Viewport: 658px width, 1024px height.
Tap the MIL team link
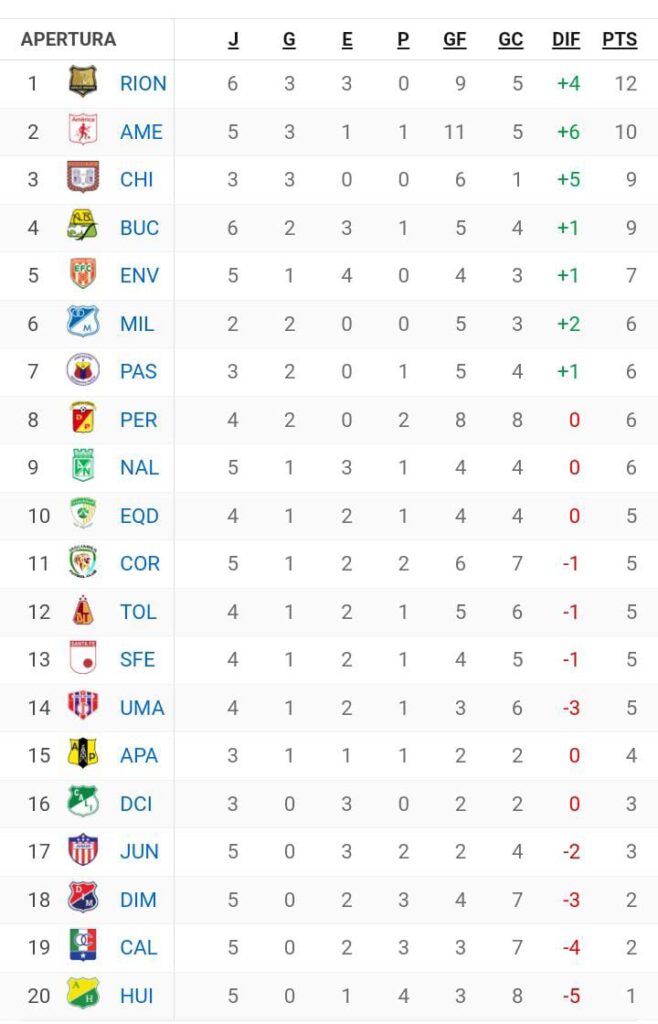click(138, 323)
